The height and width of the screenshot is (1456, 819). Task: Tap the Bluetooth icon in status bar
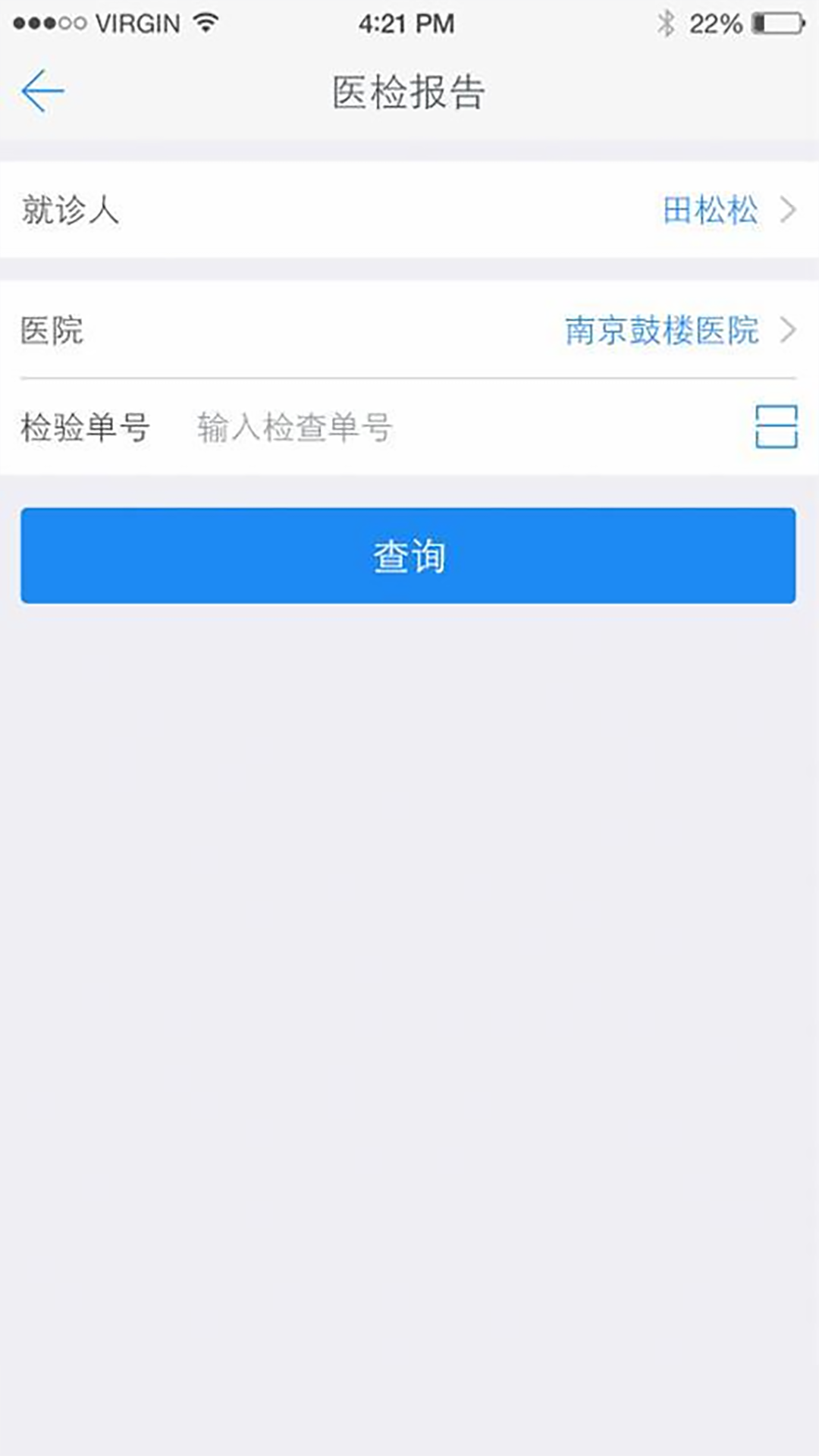point(665,23)
